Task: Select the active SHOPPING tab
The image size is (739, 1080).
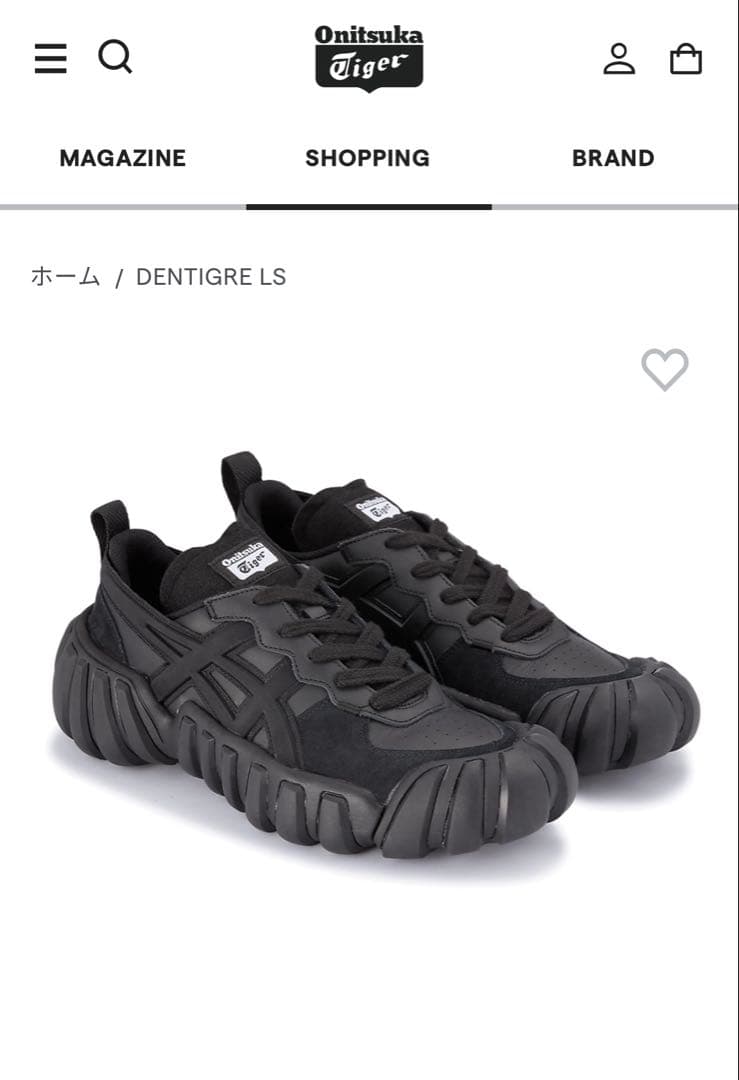Action: point(365,157)
